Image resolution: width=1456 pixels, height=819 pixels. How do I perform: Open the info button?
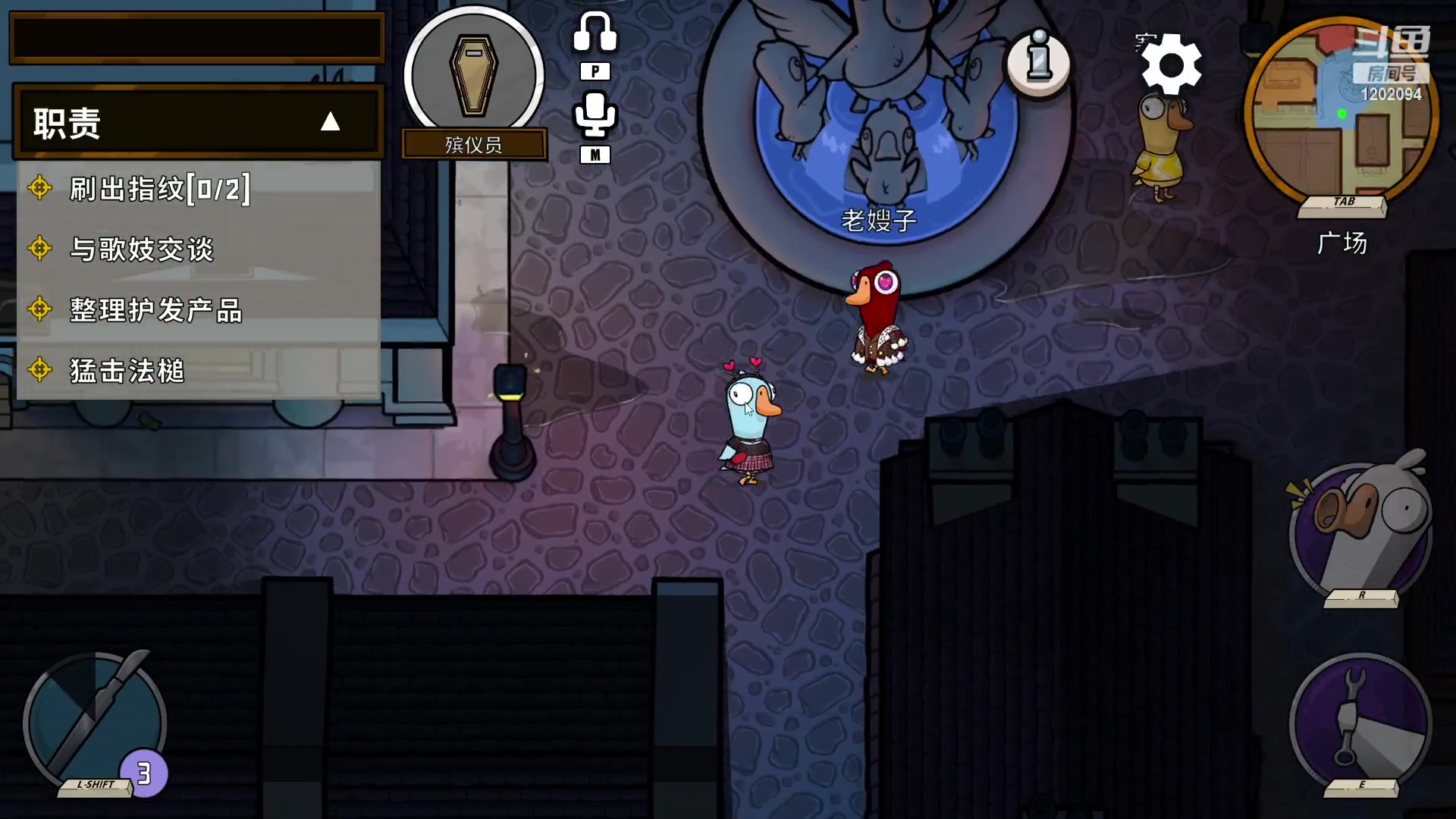click(1038, 63)
